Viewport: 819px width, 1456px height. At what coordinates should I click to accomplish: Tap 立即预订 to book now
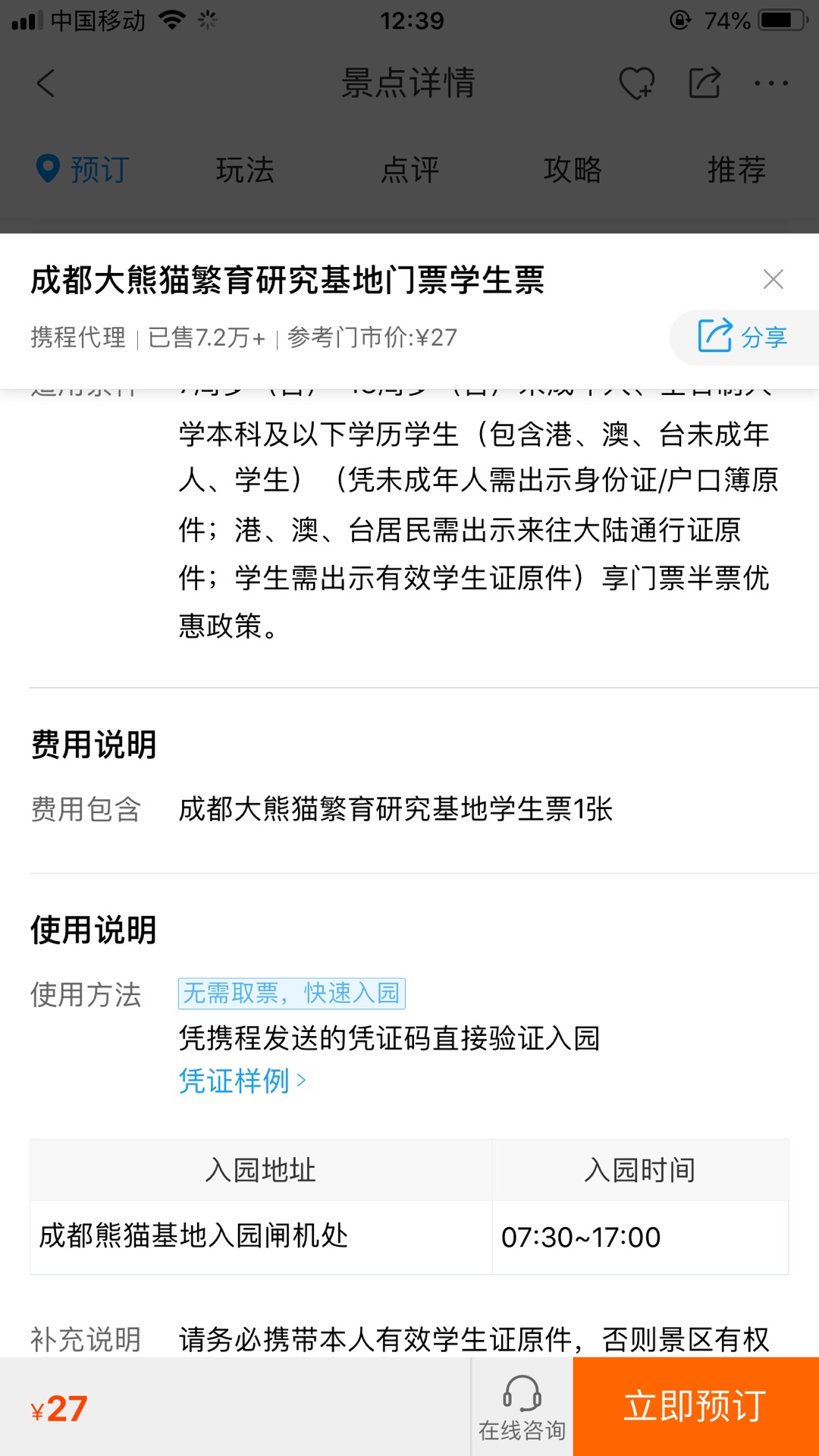(695, 1406)
